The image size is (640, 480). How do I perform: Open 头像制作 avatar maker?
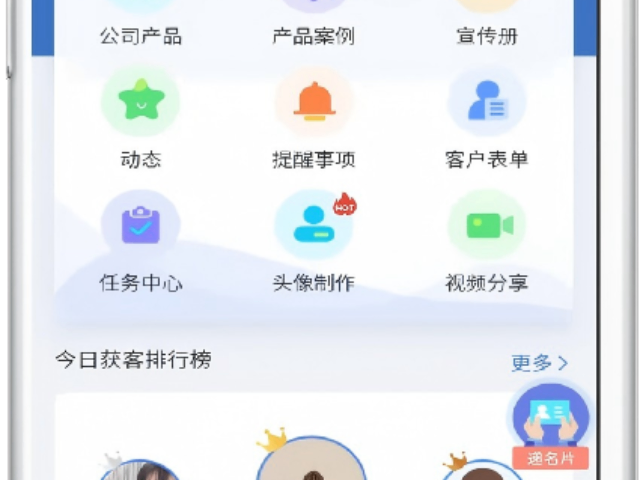pyautogui.click(x=314, y=226)
